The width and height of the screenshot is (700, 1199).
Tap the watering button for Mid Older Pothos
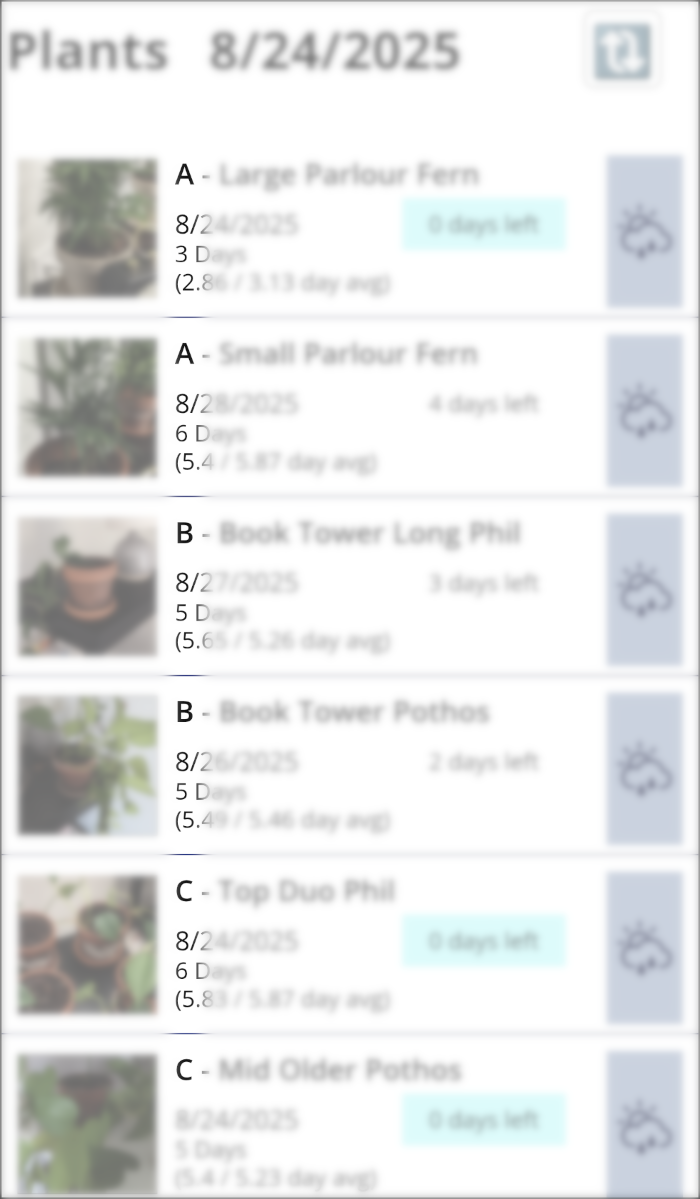[644, 1124]
